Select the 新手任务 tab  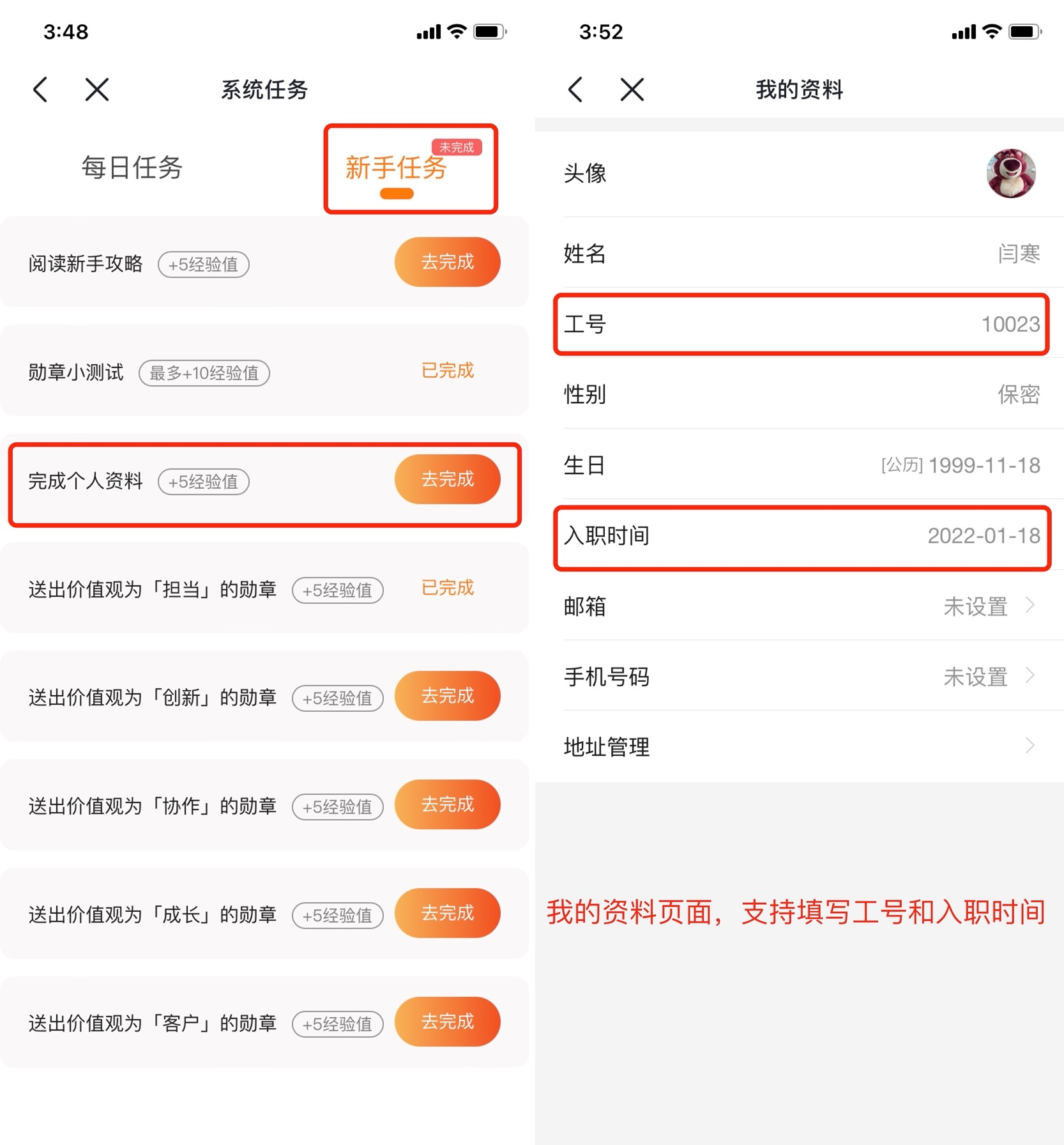[x=396, y=169]
